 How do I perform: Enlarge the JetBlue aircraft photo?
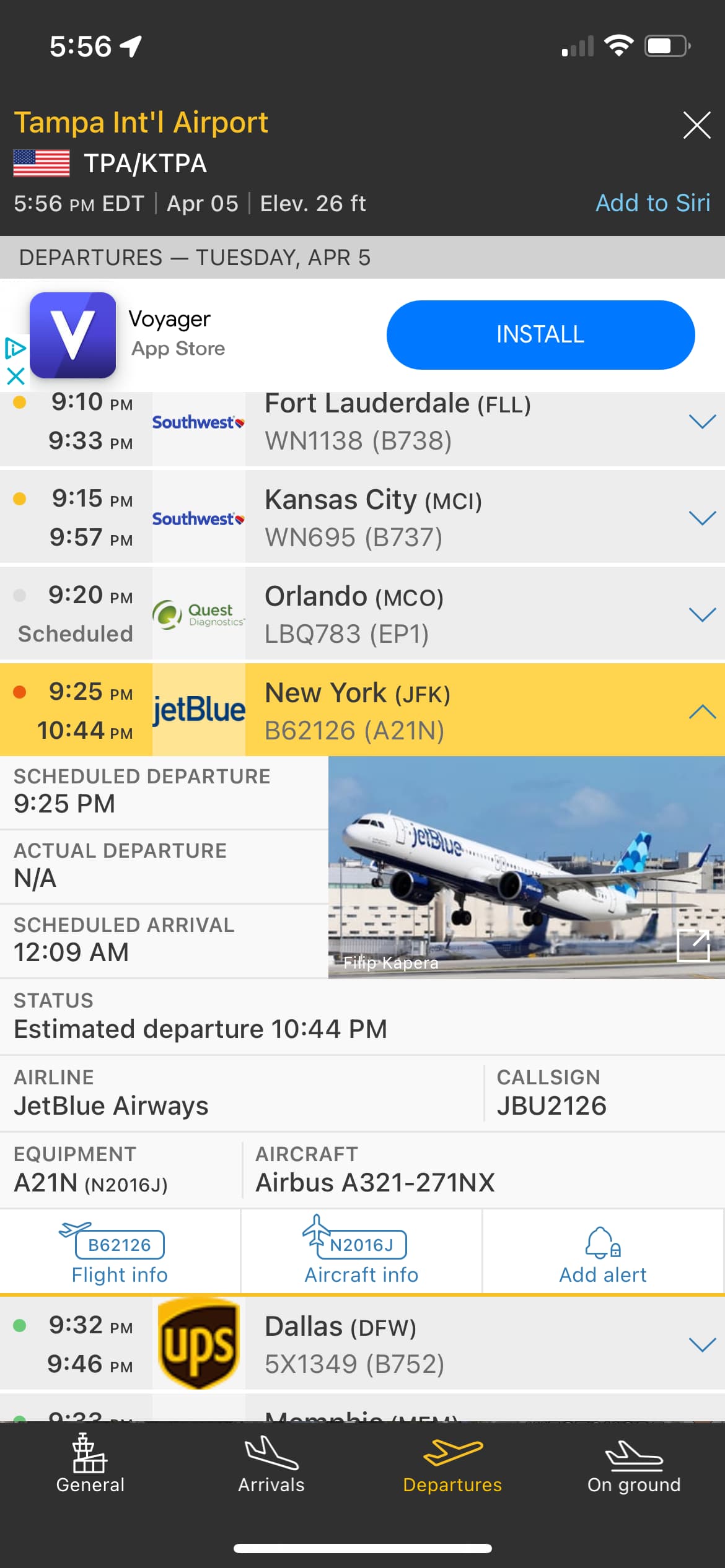(693, 946)
